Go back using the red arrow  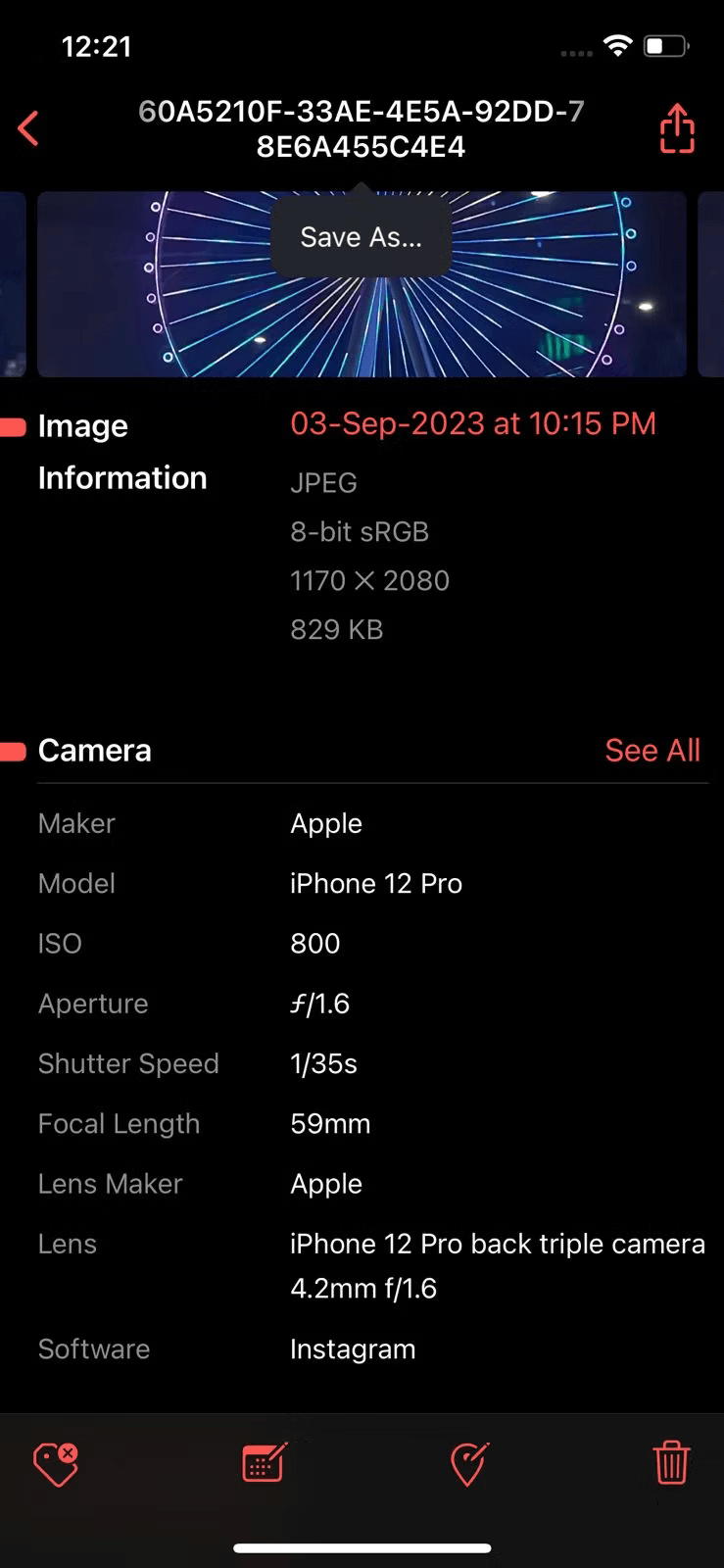(28, 128)
